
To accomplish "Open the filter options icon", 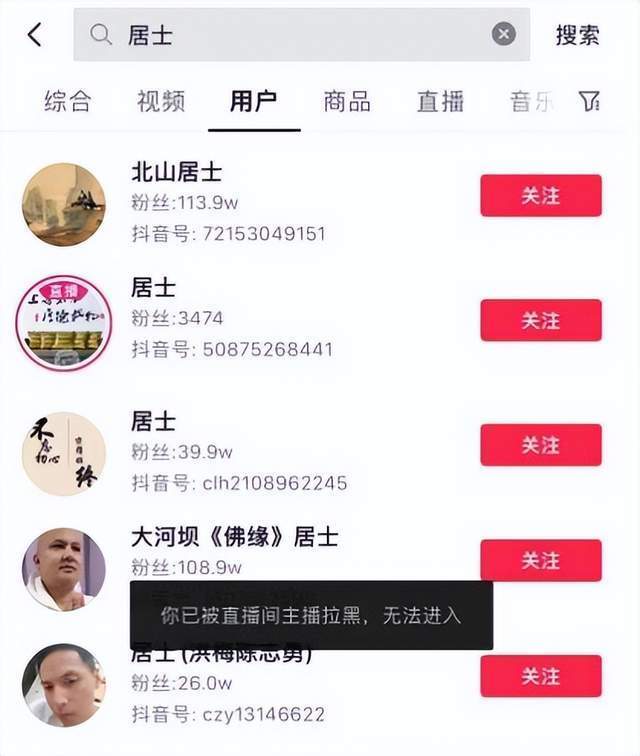I will coord(590,101).
